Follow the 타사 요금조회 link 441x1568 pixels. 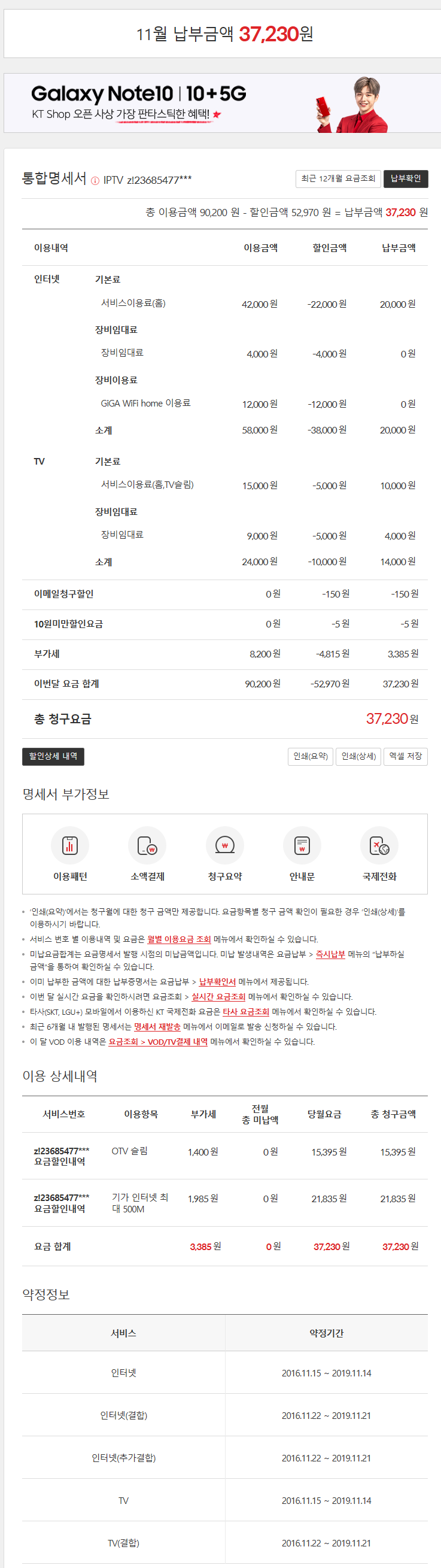click(x=246, y=1012)
